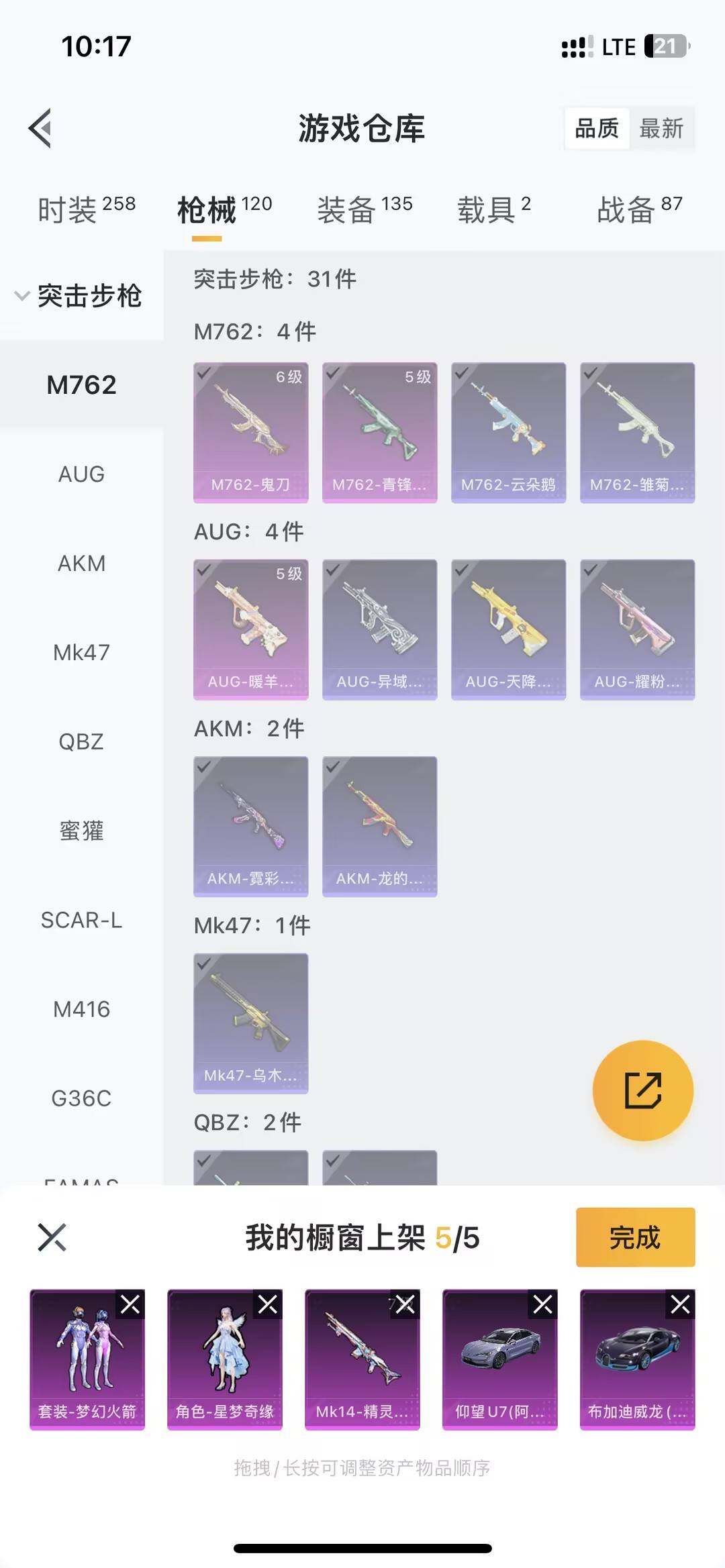Remove 套装-梦幻火箭 from the showcase
The width and height of the screenshot is (725, 1568).
point(130,1304)
